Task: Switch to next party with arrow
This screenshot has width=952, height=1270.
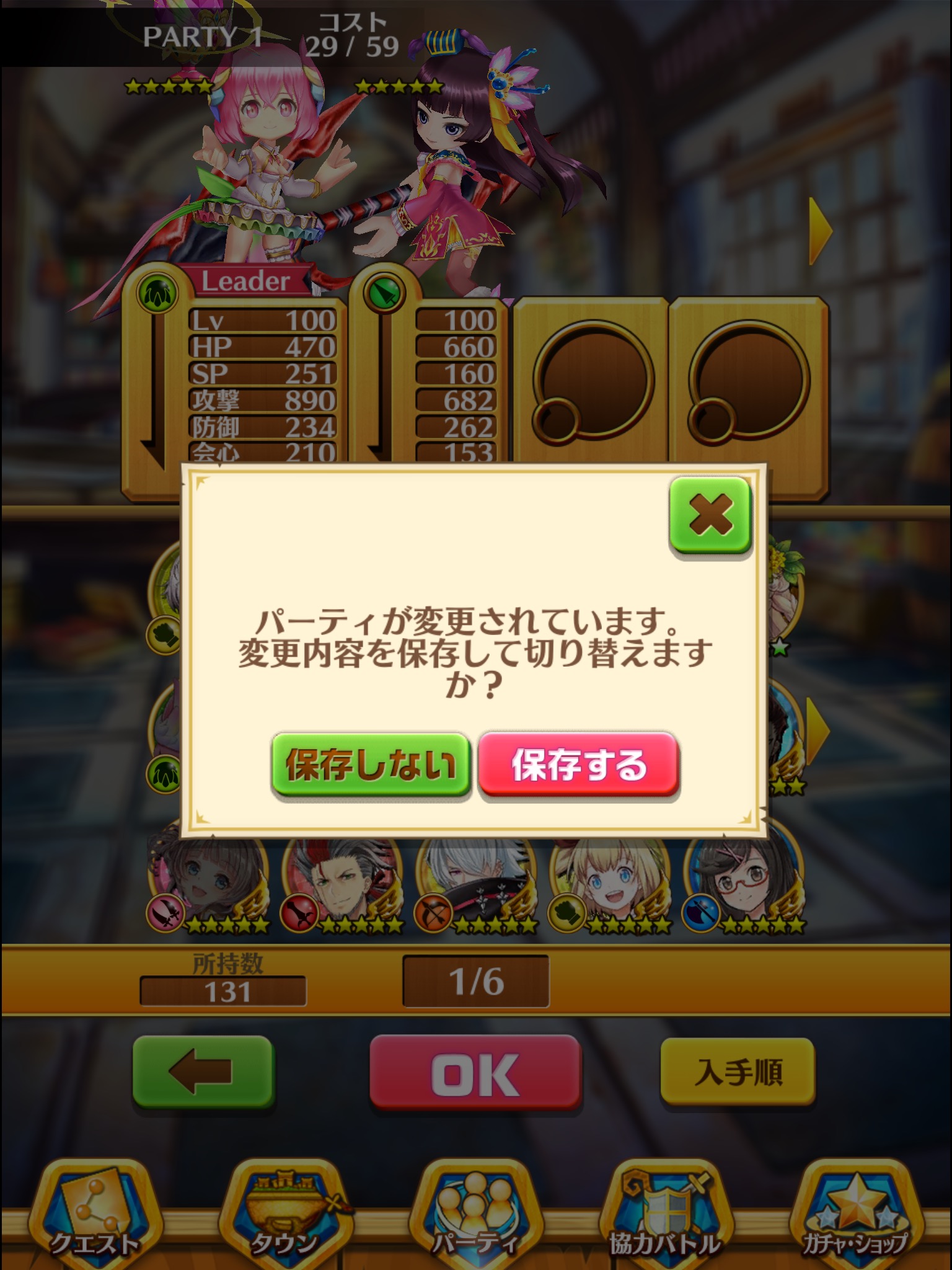Action: click(820, 231)
